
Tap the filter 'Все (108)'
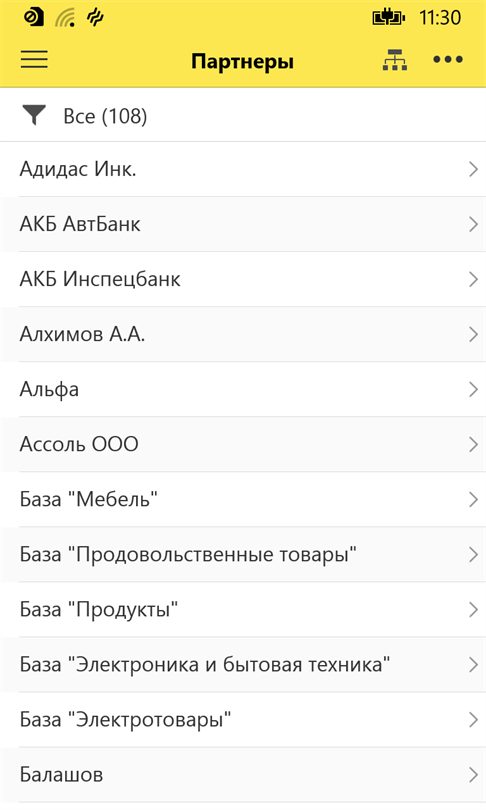[243, 116]
